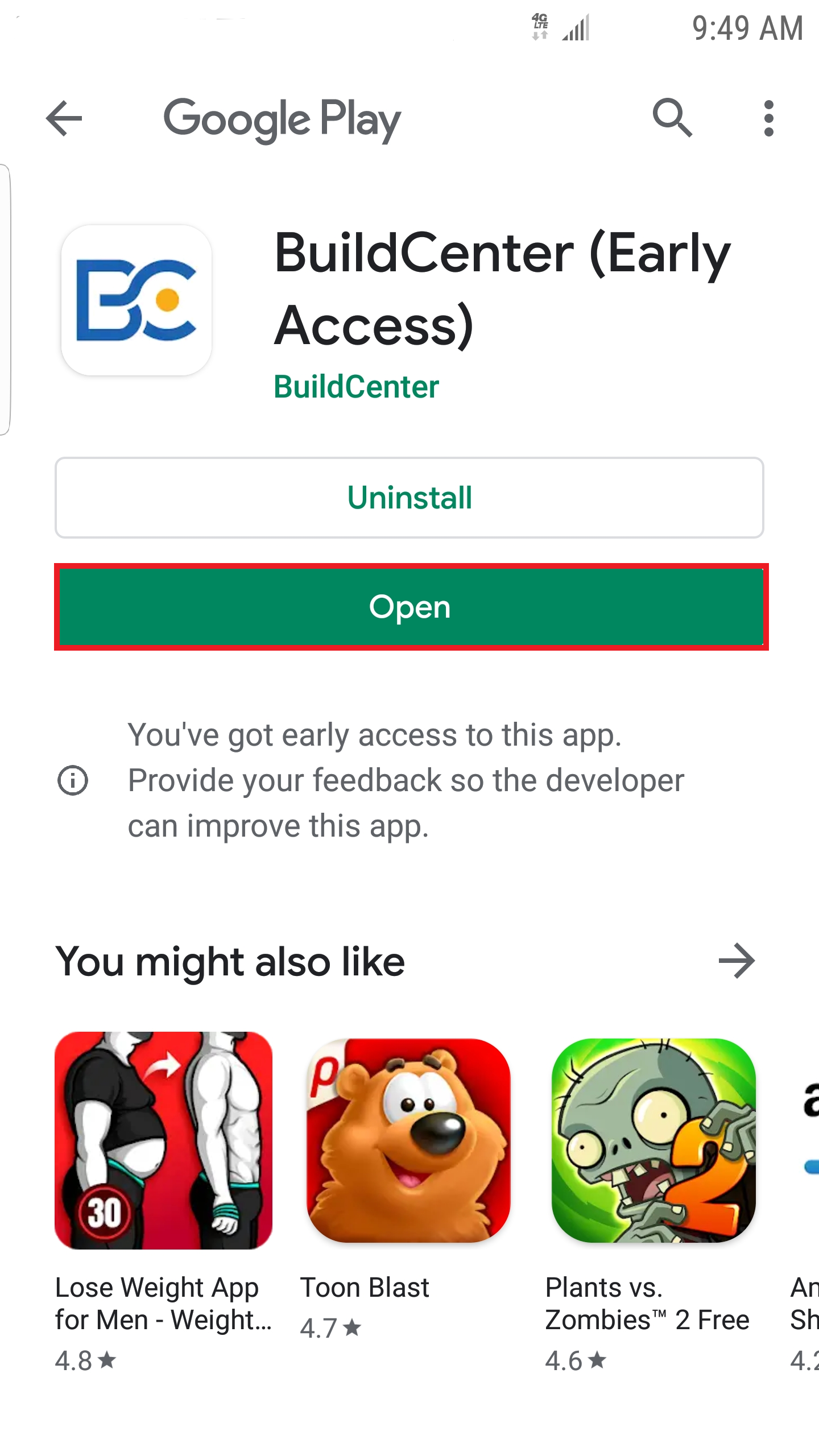Screen dimensions: 819x1456
Task: Expand You might also like arrow
Action: (x=737, y=961)
